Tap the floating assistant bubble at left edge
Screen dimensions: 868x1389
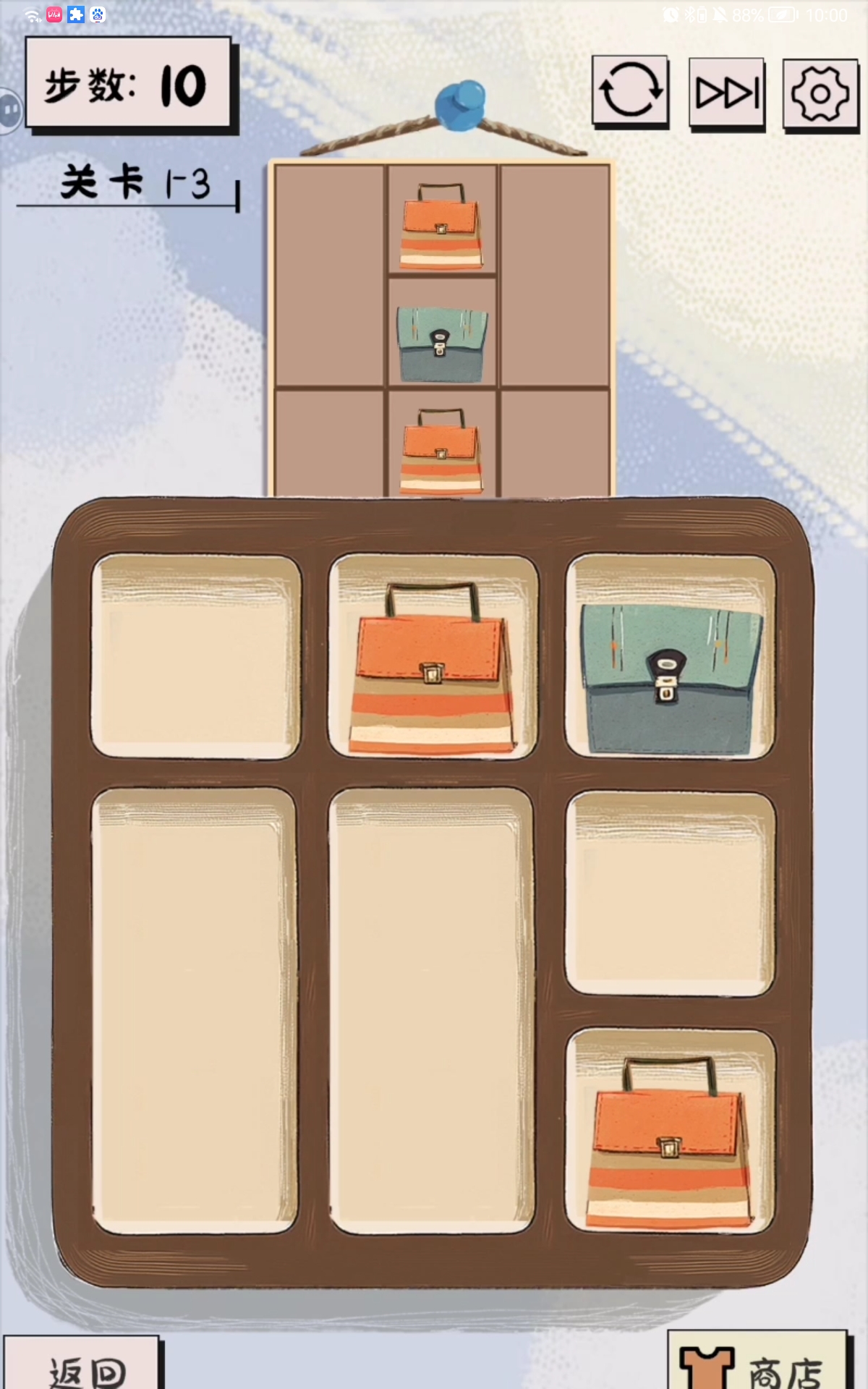point(10,110)
